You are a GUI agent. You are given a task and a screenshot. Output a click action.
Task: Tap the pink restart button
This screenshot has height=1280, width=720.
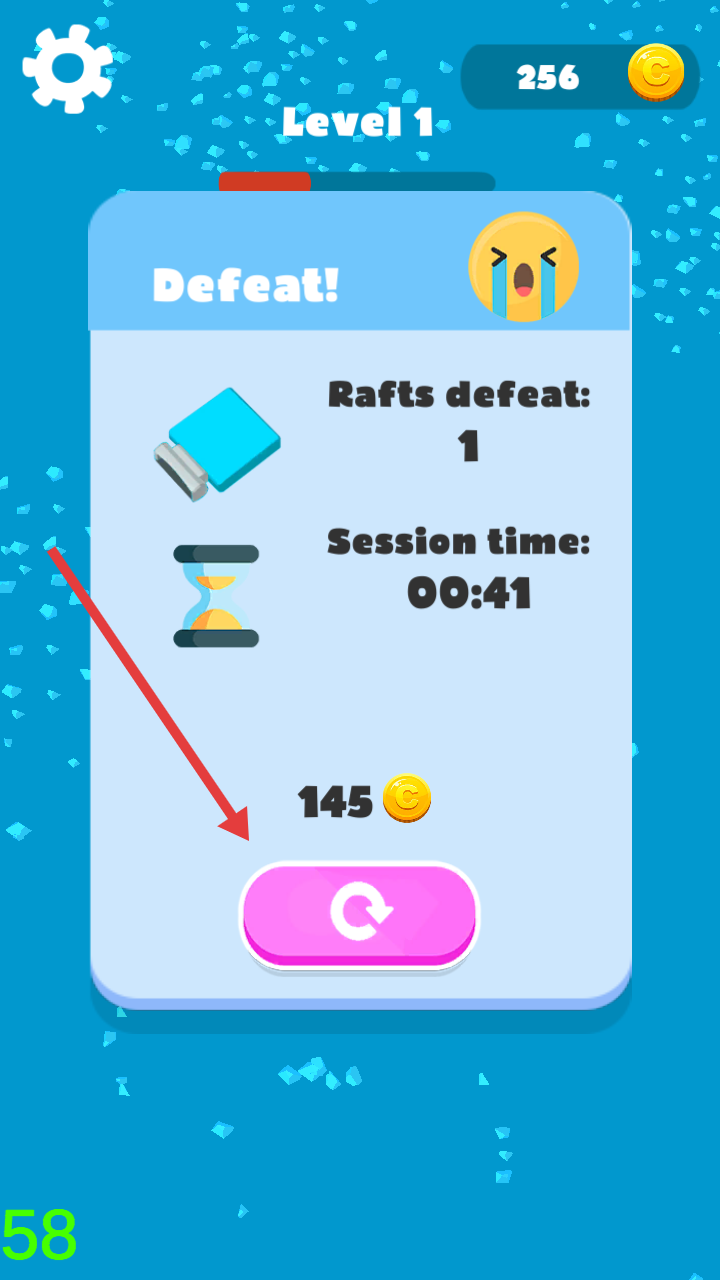click(360, 912)
